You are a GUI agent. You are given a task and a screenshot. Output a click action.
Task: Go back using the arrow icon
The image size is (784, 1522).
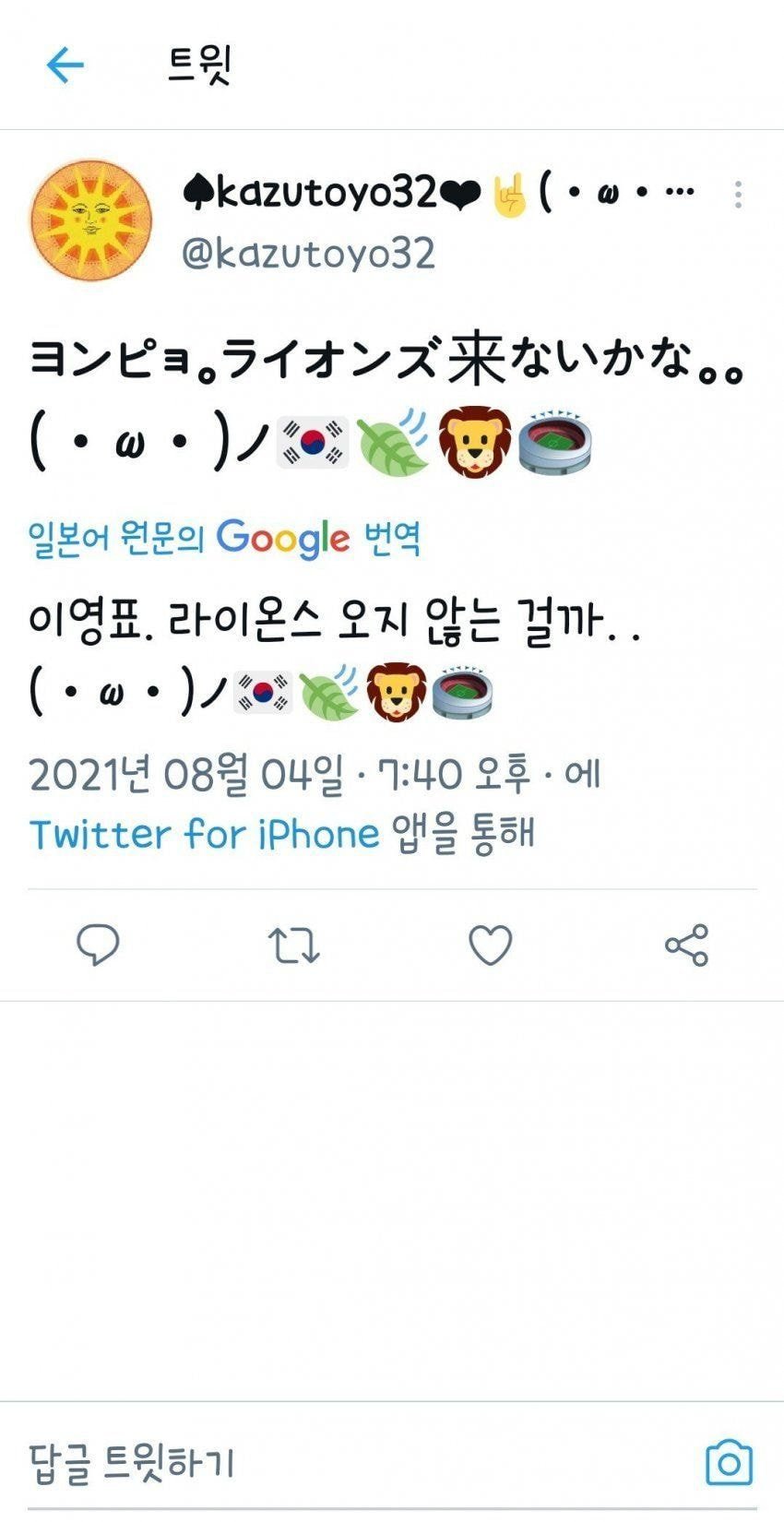(x=65, y=65)
